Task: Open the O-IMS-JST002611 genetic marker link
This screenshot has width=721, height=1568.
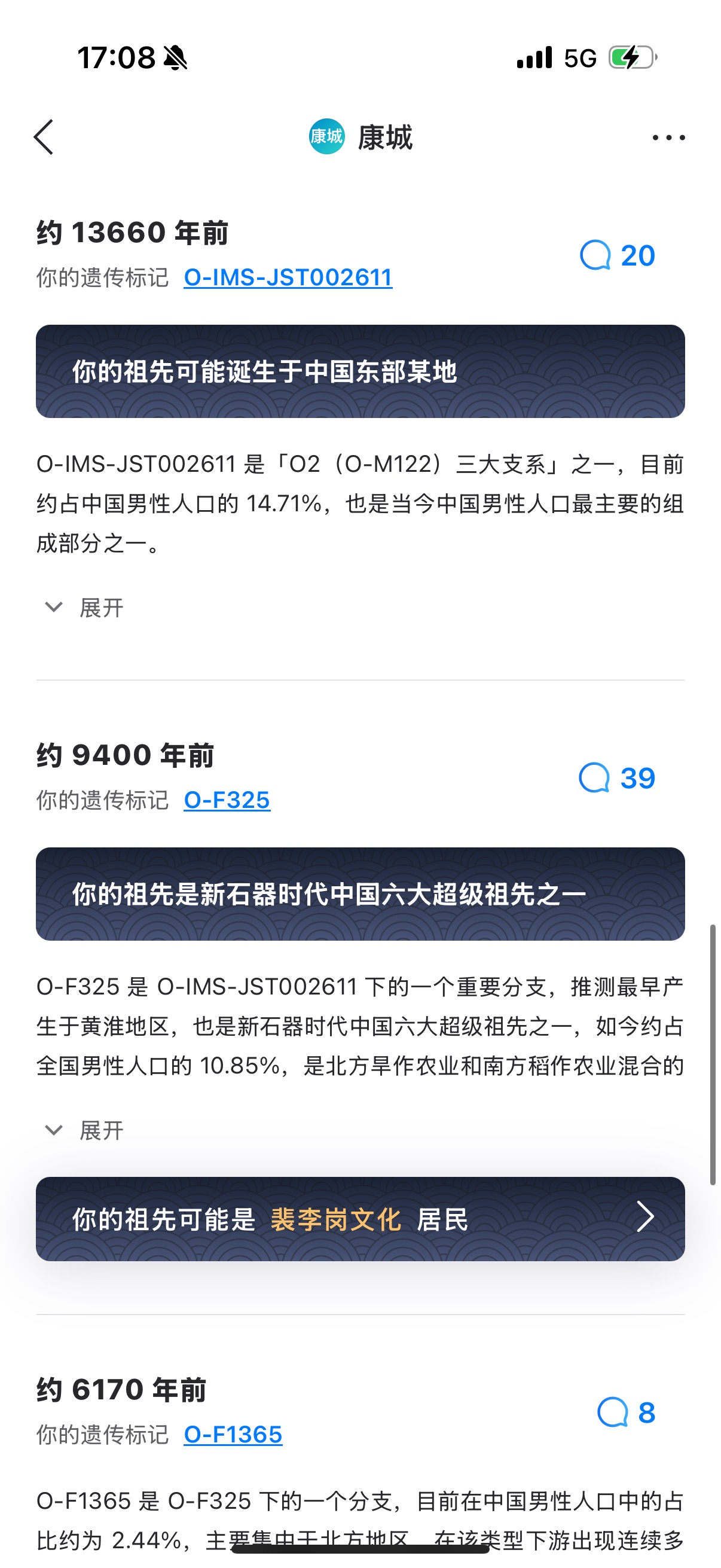Action: (288, 277)
